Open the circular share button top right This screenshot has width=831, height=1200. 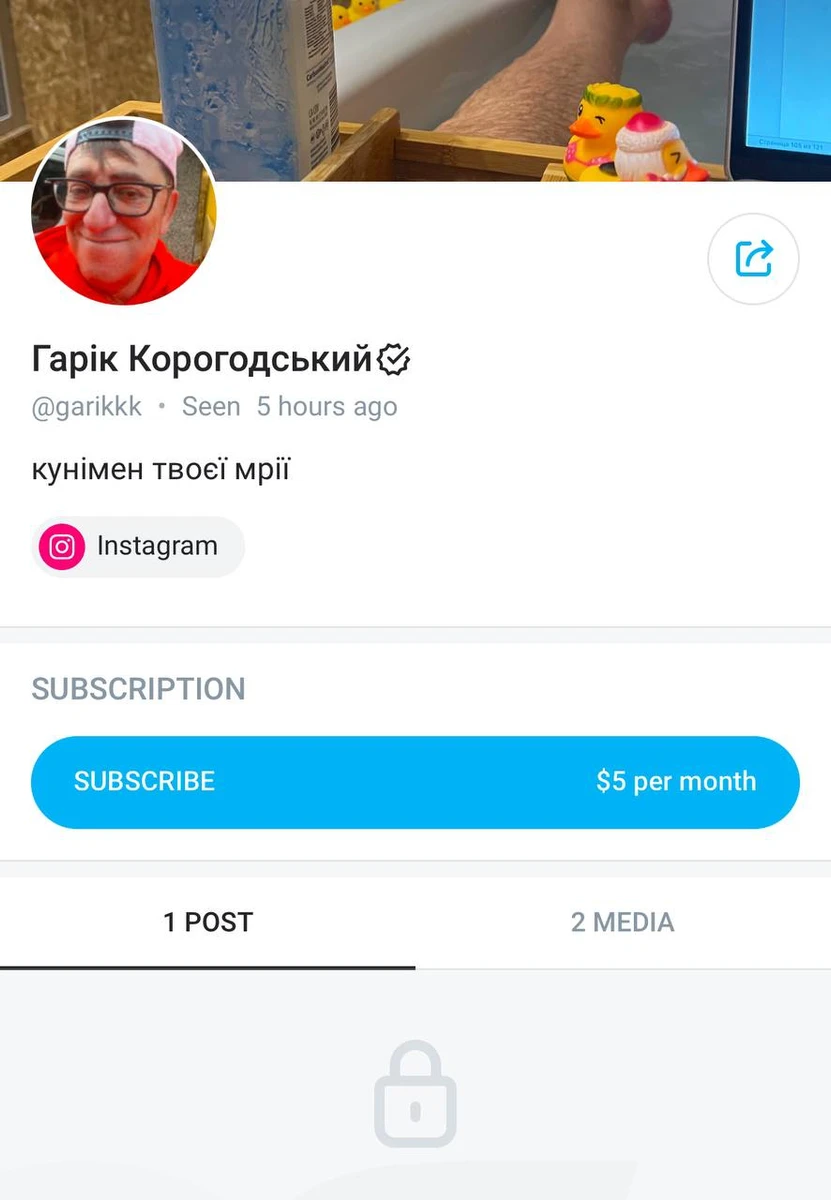[753, 258]
